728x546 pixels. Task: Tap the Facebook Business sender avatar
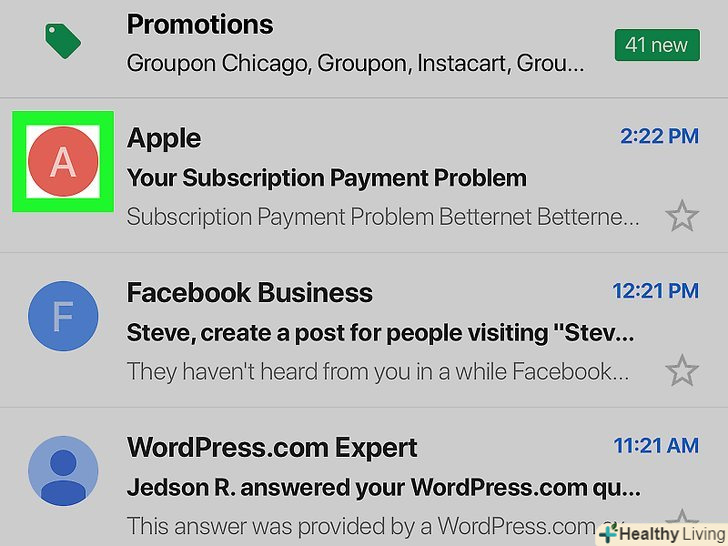(x=62, y=317)
